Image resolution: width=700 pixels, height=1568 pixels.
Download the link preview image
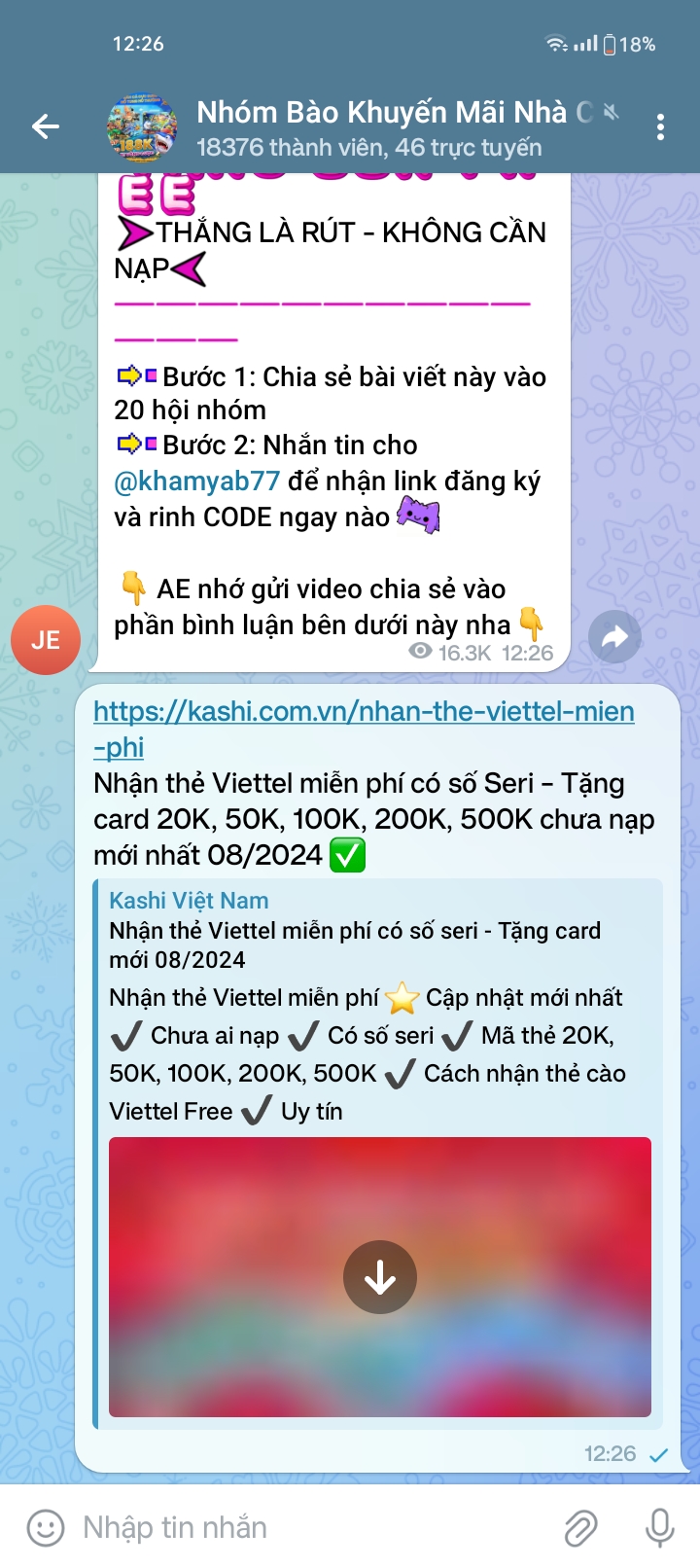click(380, 1277)
